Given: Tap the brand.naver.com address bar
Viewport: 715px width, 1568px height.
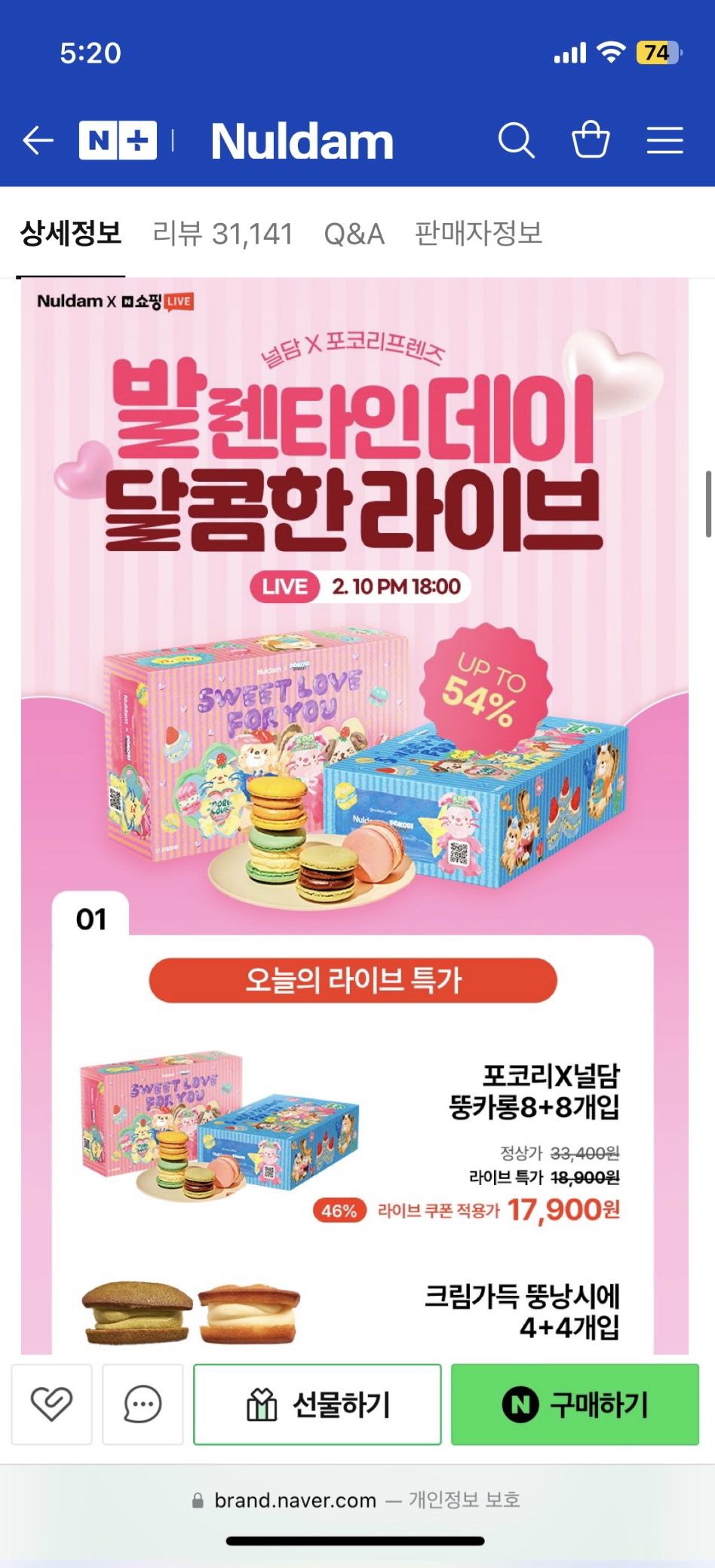Looking at the screenshot, I should tap(356, 1500).
